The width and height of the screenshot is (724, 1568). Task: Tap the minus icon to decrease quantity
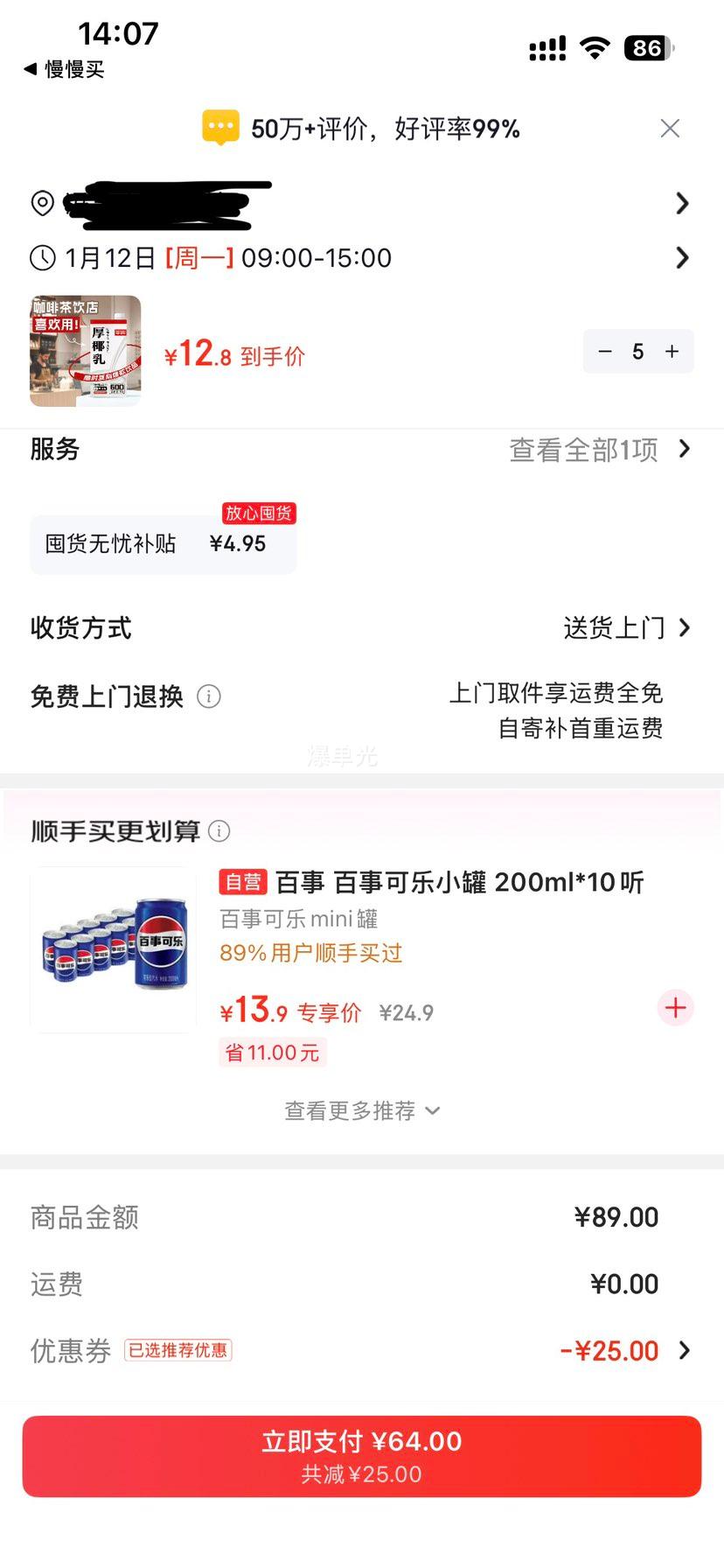point(605,351)
